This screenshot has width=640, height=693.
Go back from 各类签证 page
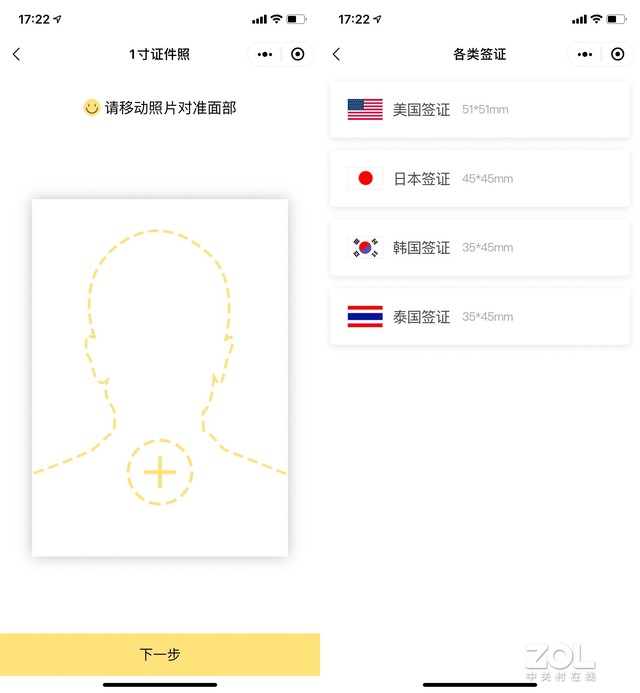click(336, 54)
